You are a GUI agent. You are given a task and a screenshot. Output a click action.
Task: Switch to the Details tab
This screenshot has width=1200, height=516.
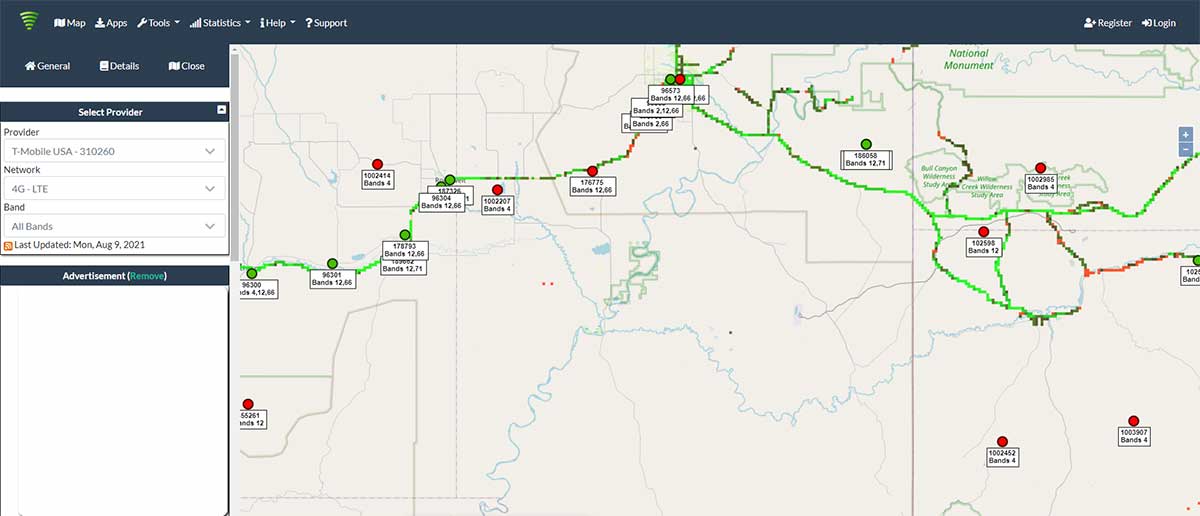pyautogui.click(x=119, y=66)
